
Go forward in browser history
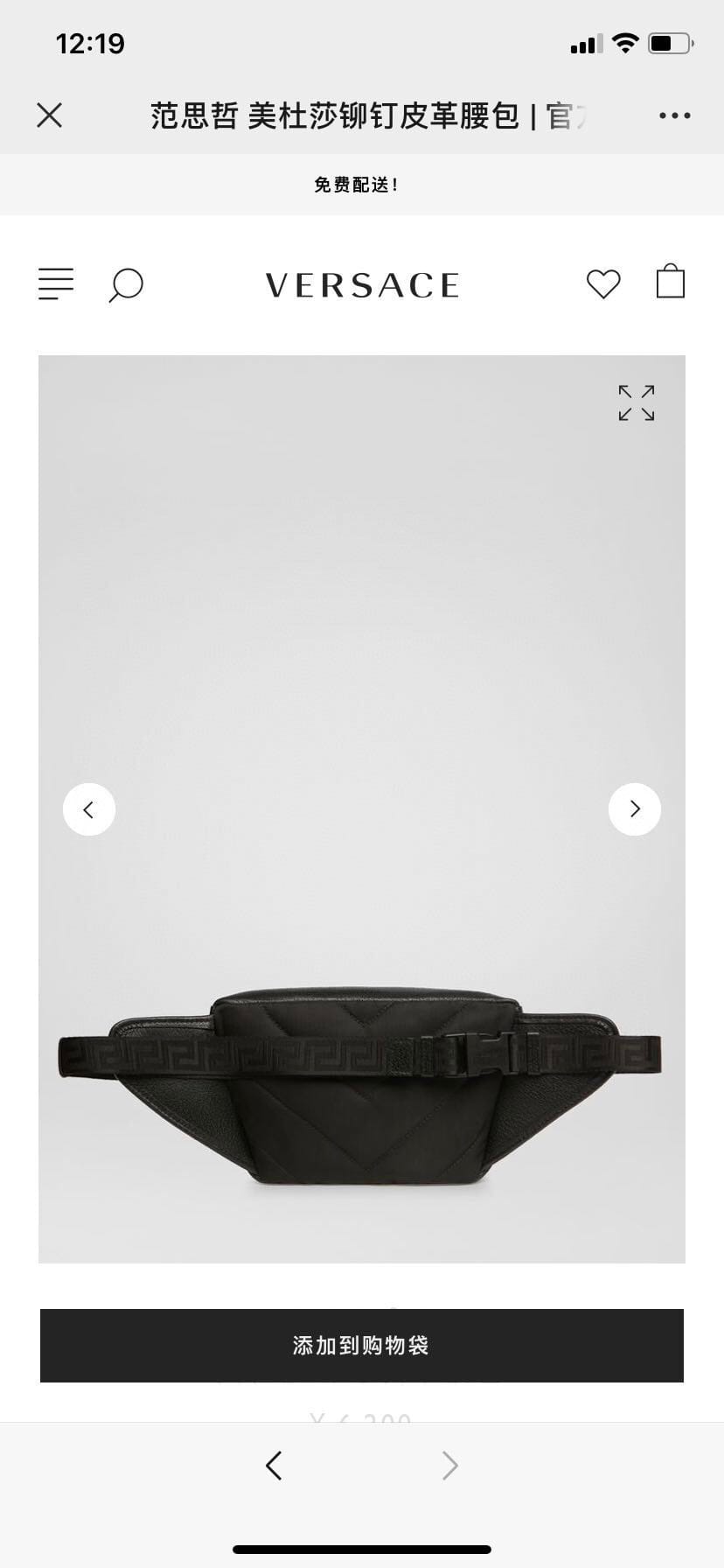point(449,1466)
